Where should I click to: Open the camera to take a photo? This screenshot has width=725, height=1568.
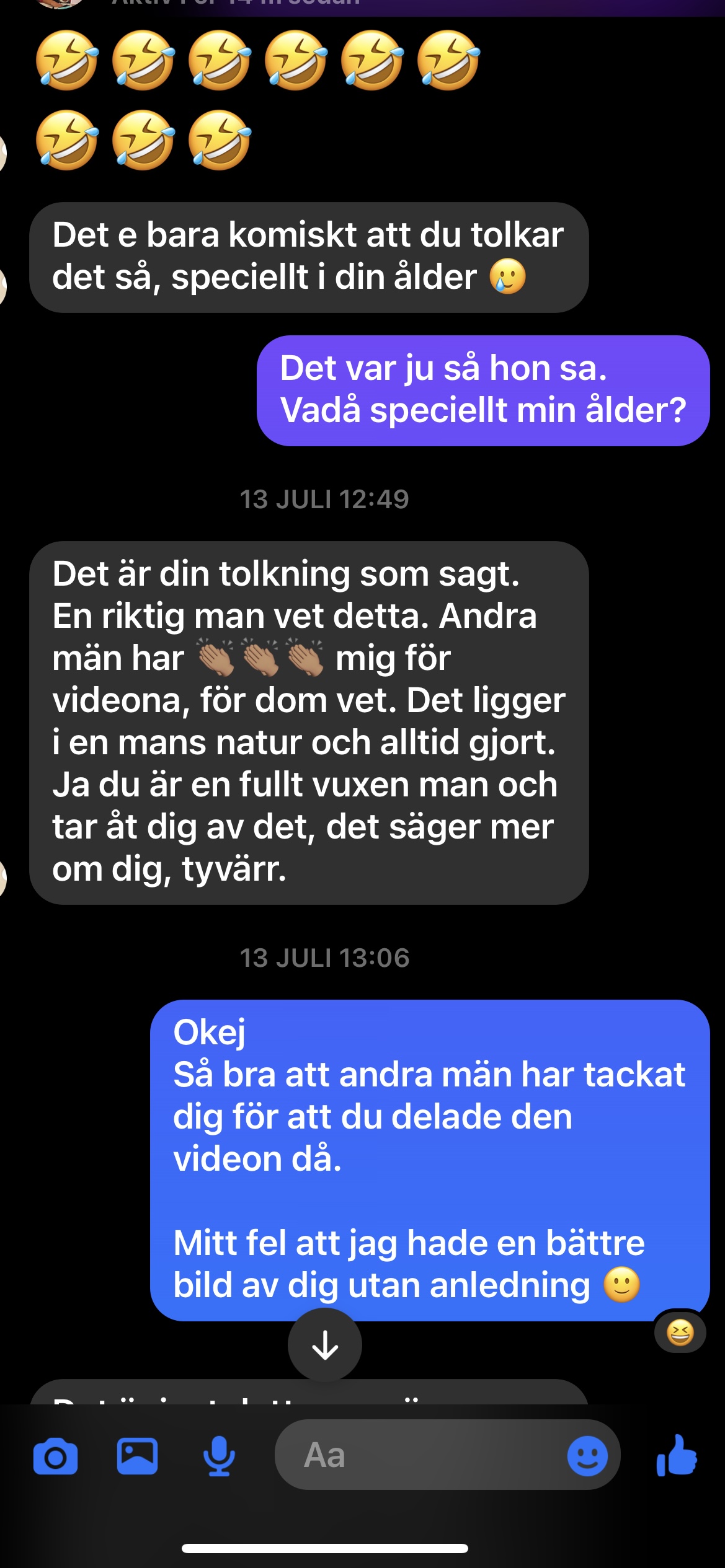[55, 1456]
